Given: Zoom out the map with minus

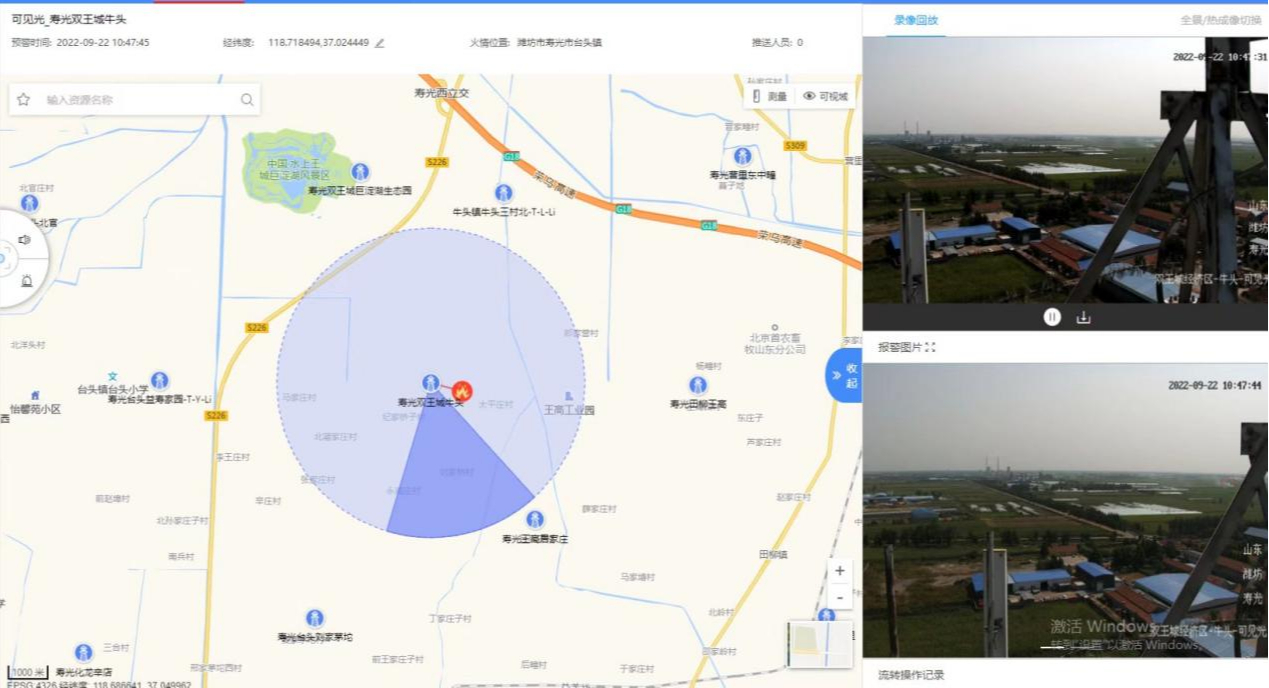Looking at the screenshot, I should click(840, 596).
